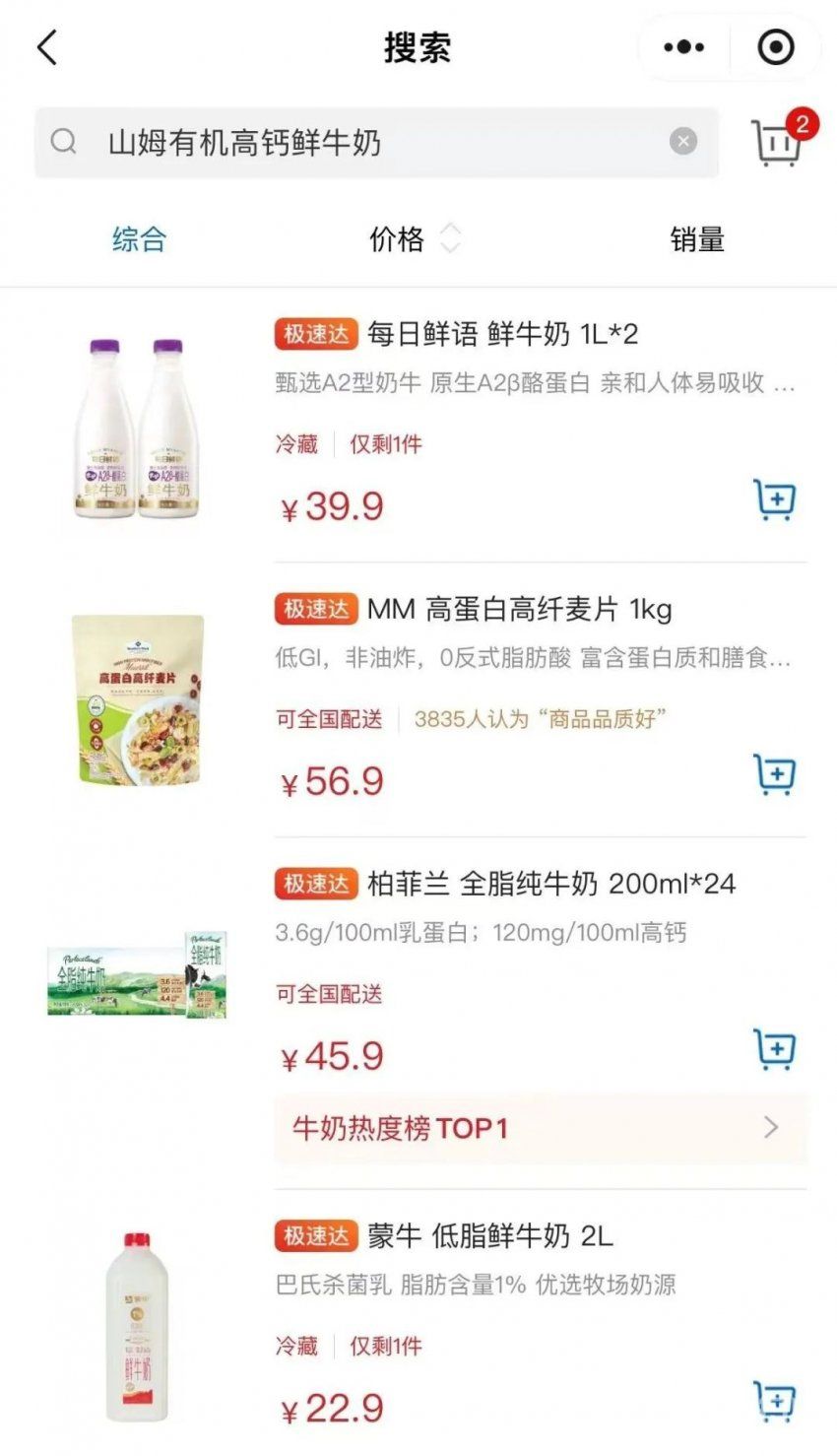
Task: Add MM 高蛋白高纤麦片 to cart
Action: pyautogui.click(x=775, y=774)
